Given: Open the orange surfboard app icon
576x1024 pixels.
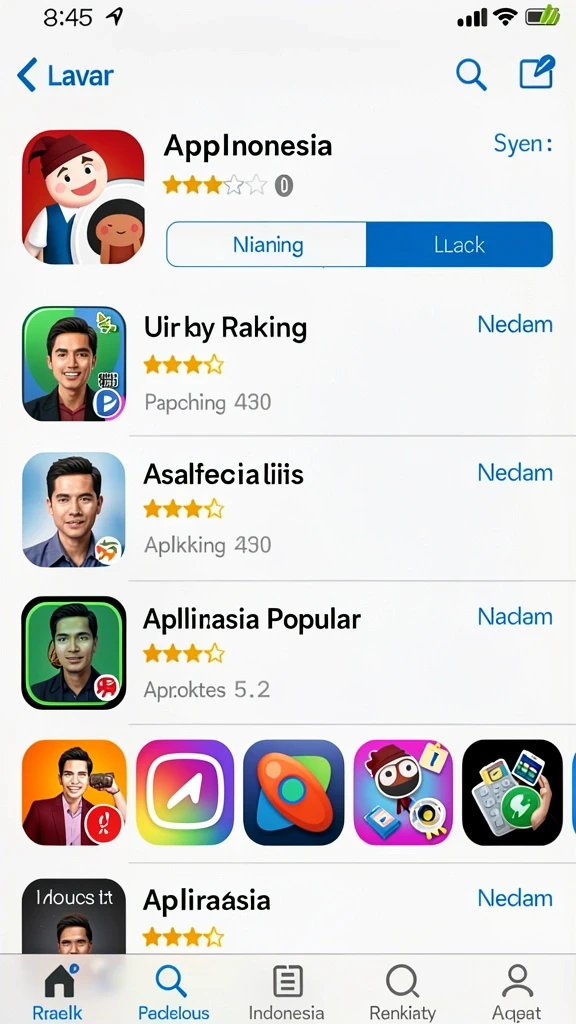Looking at the screenshot, I should click(294, 792).
